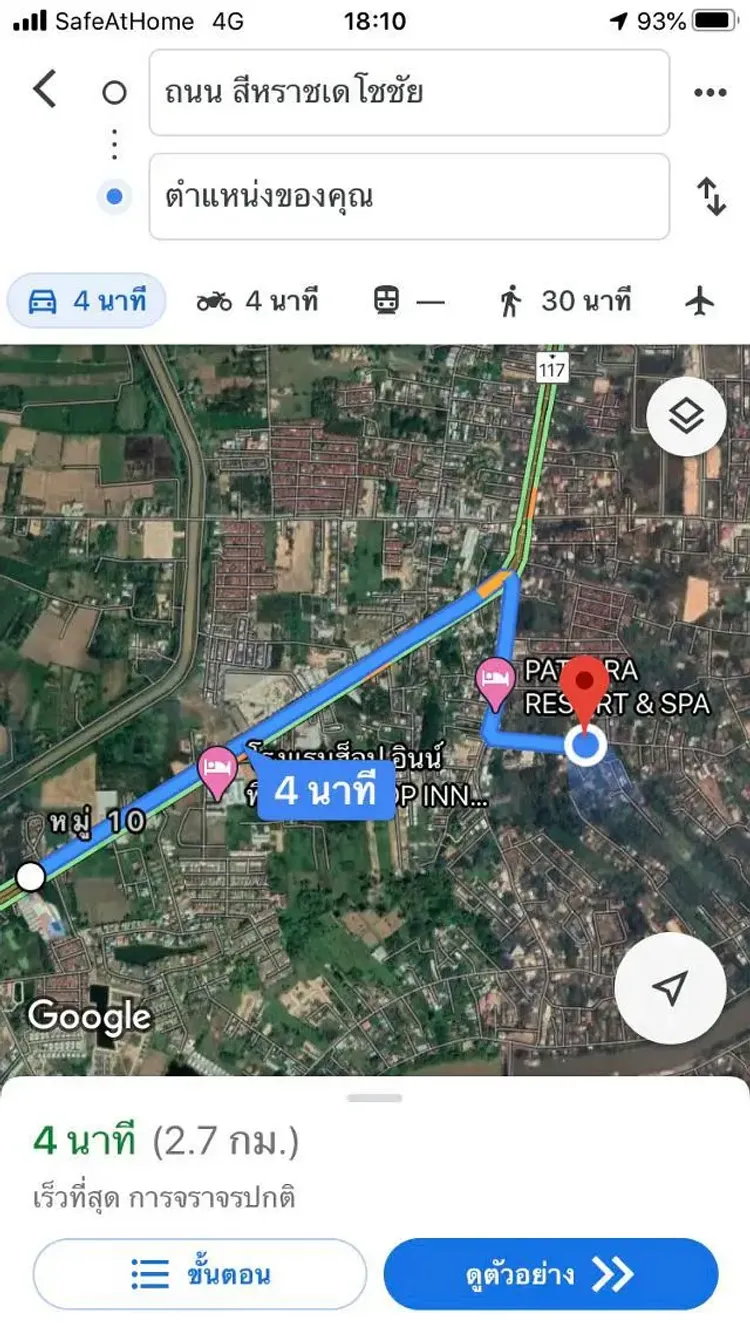The height and width of the screenshot is (1334, 750).
Task: Tap the ดูตัวอย่าง preview button
Action: pos(550,1274)
